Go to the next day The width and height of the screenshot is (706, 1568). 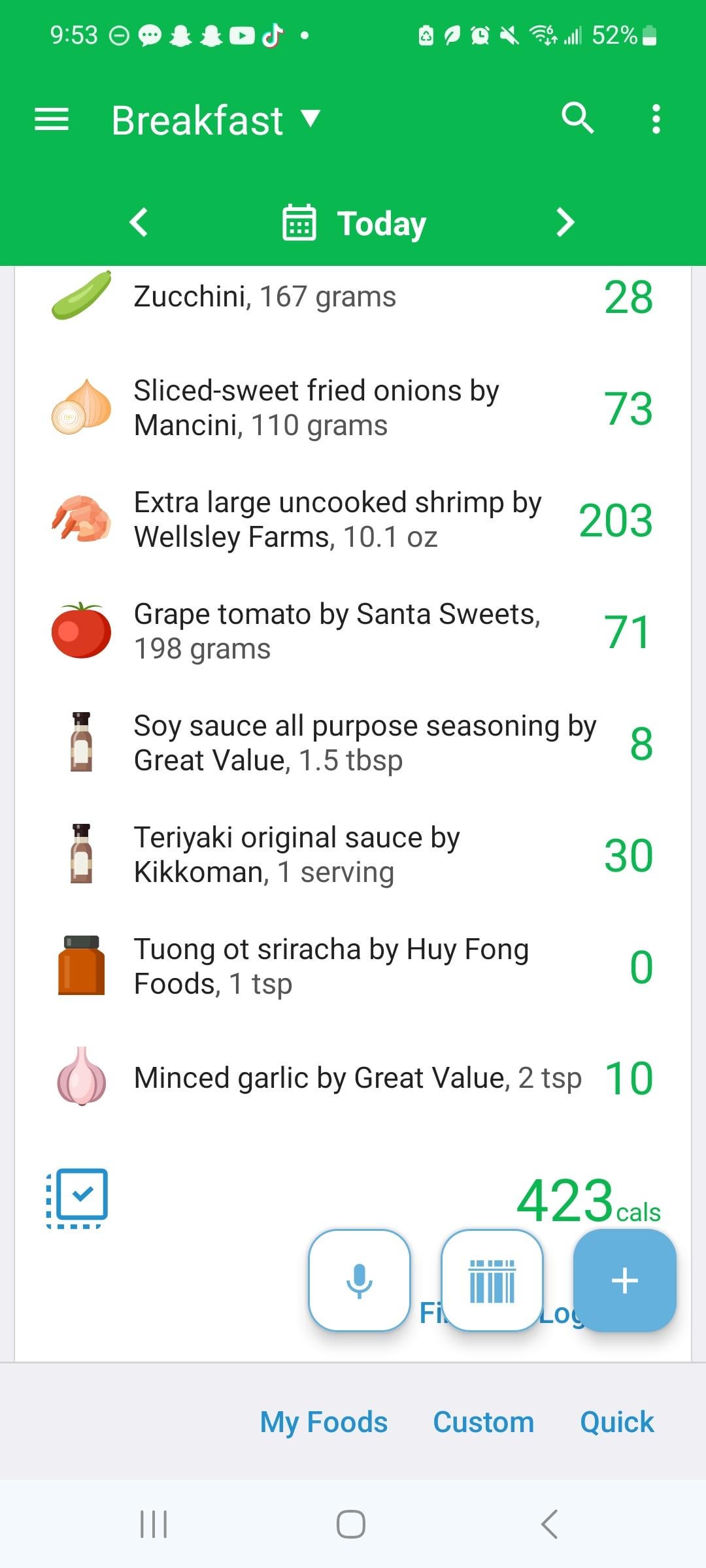click(x=565, y=223)
